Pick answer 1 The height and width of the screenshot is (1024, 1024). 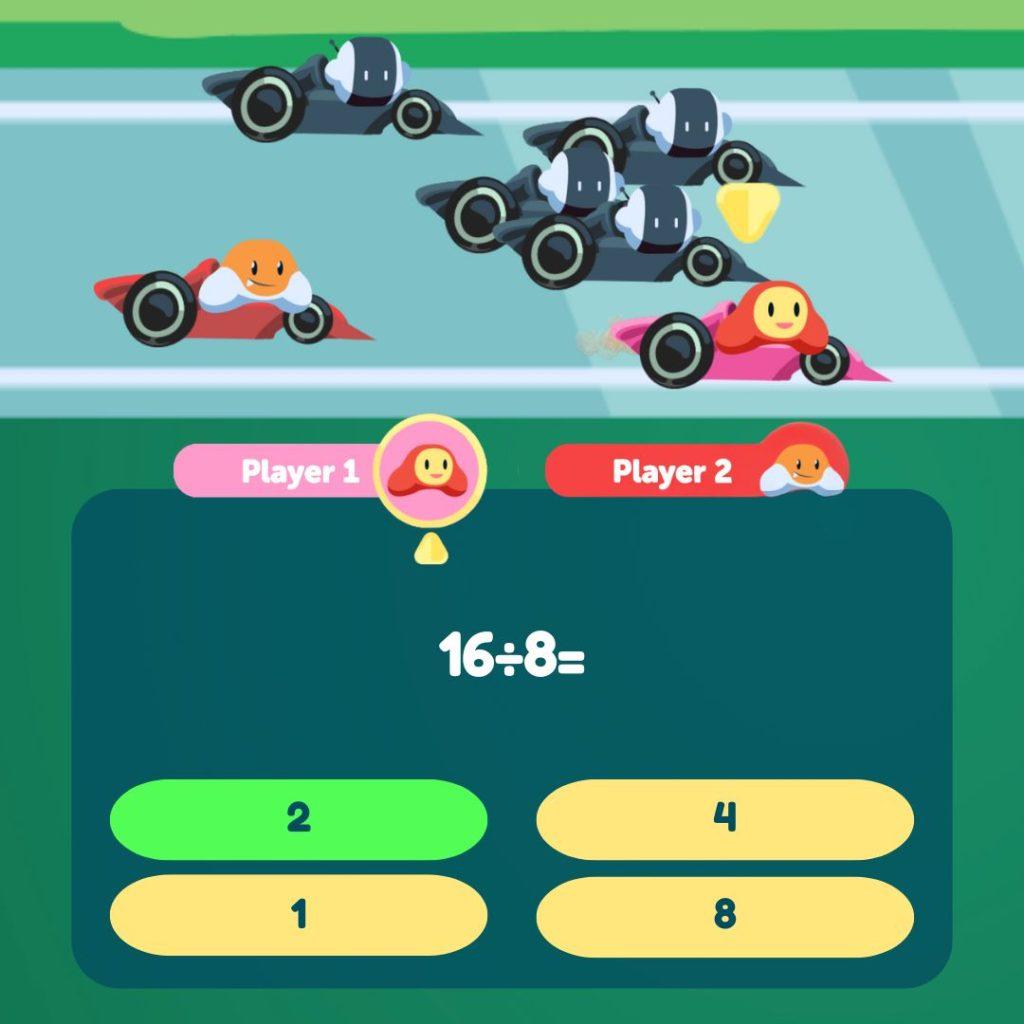(298, 915)
